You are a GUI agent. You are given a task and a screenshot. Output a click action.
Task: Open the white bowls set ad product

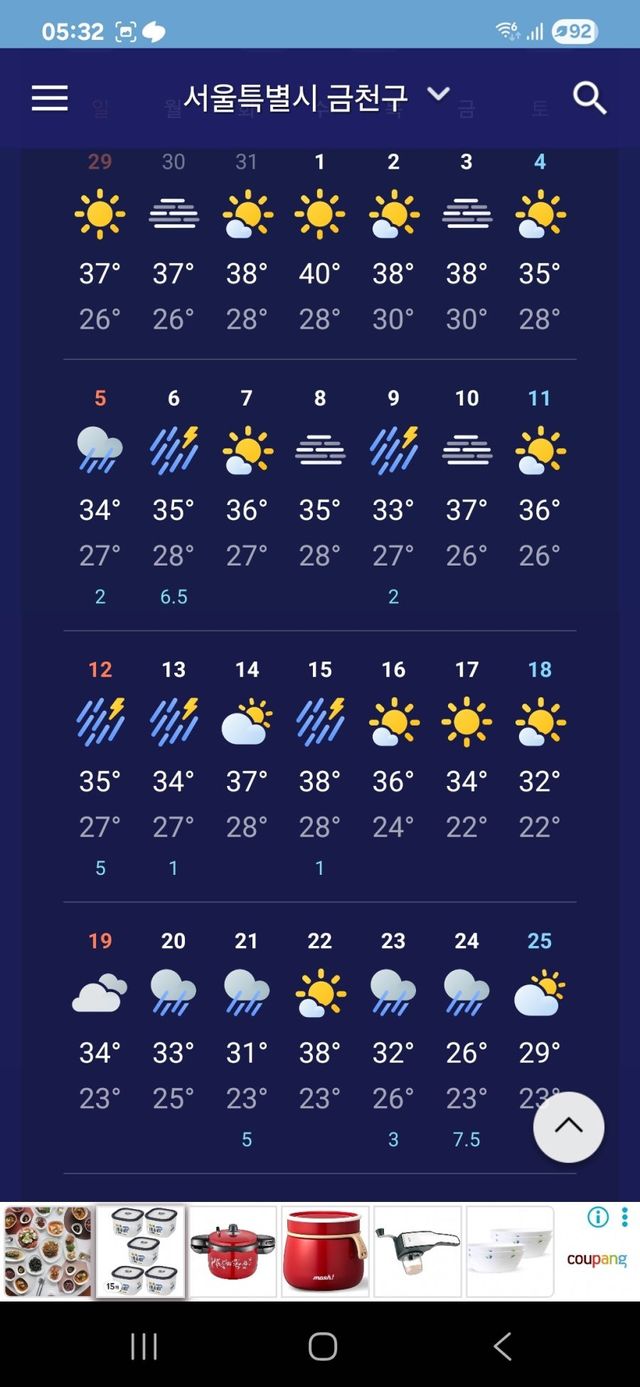[510, 1252]
